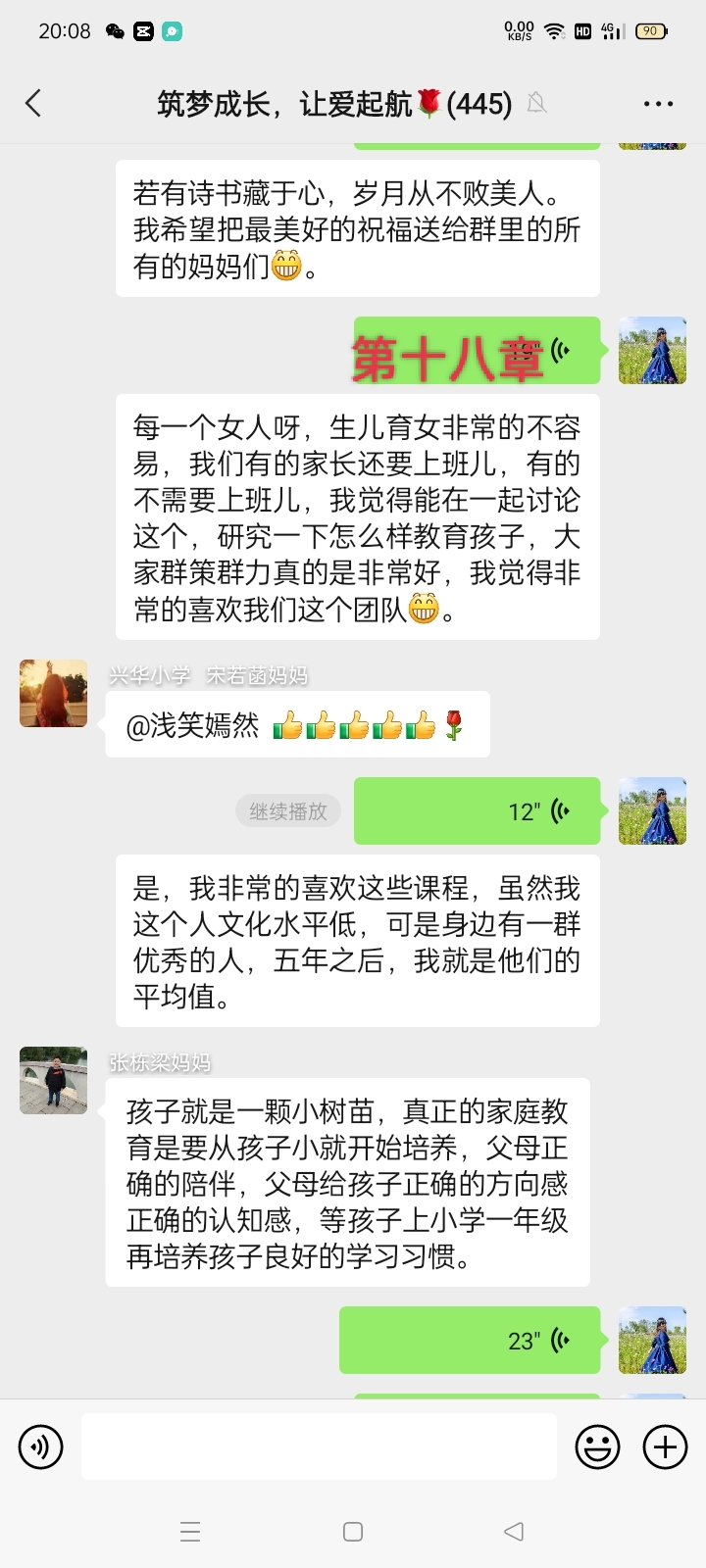Tap the Android back navigation triangle

(x=513, y=1530)
